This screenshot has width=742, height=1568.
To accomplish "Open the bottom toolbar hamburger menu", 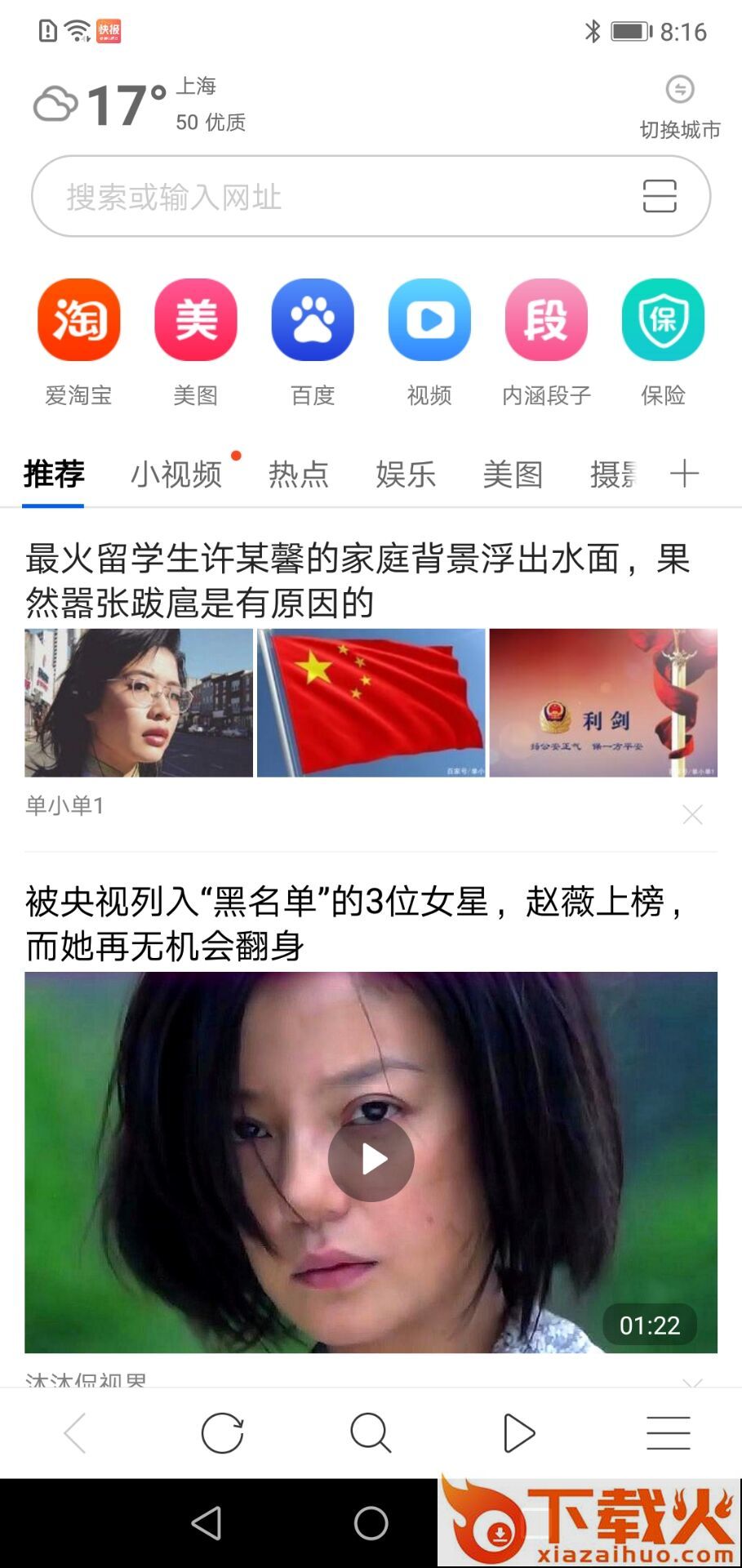I will coord(668,1433).
